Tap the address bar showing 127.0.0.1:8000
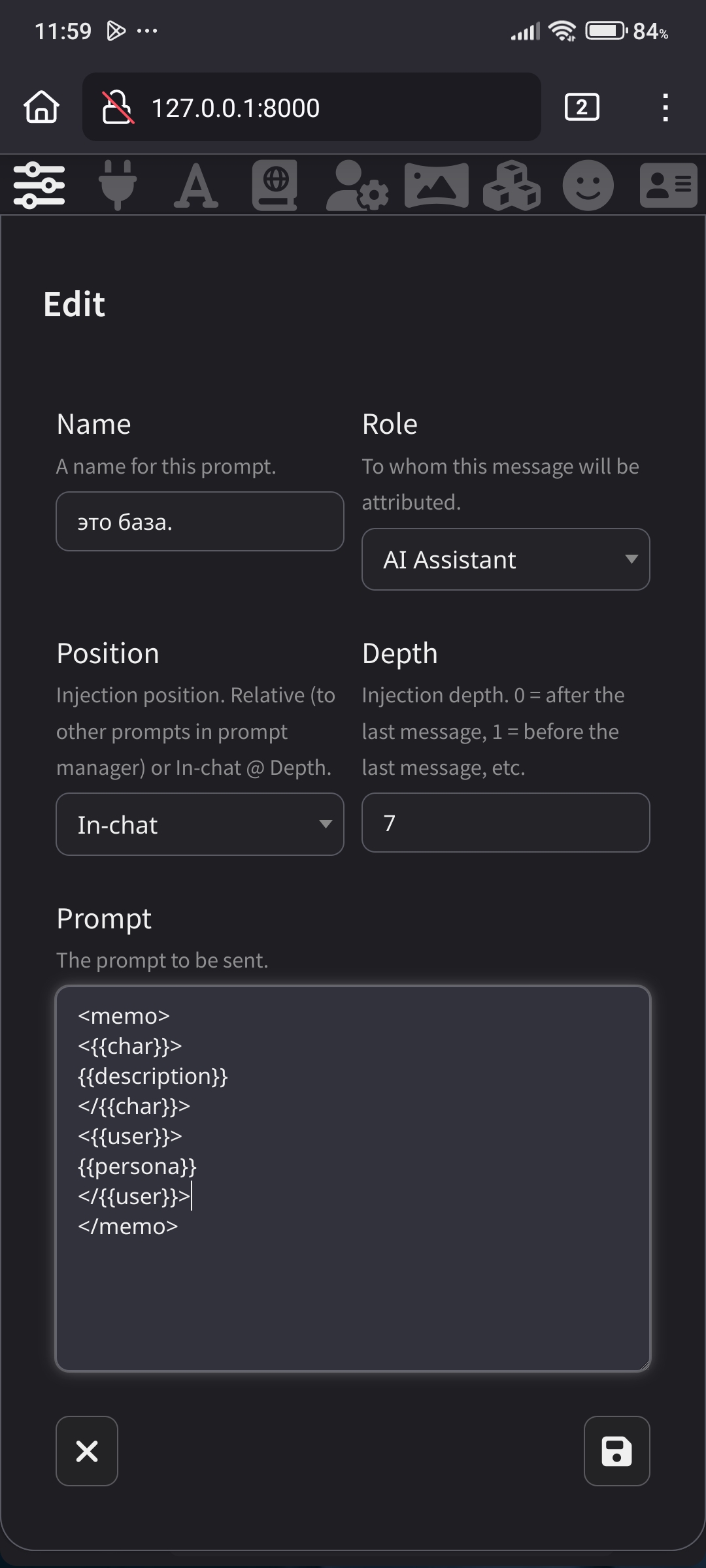Image resolution: width=706 pixels, height=1568 pixels. 311,107
